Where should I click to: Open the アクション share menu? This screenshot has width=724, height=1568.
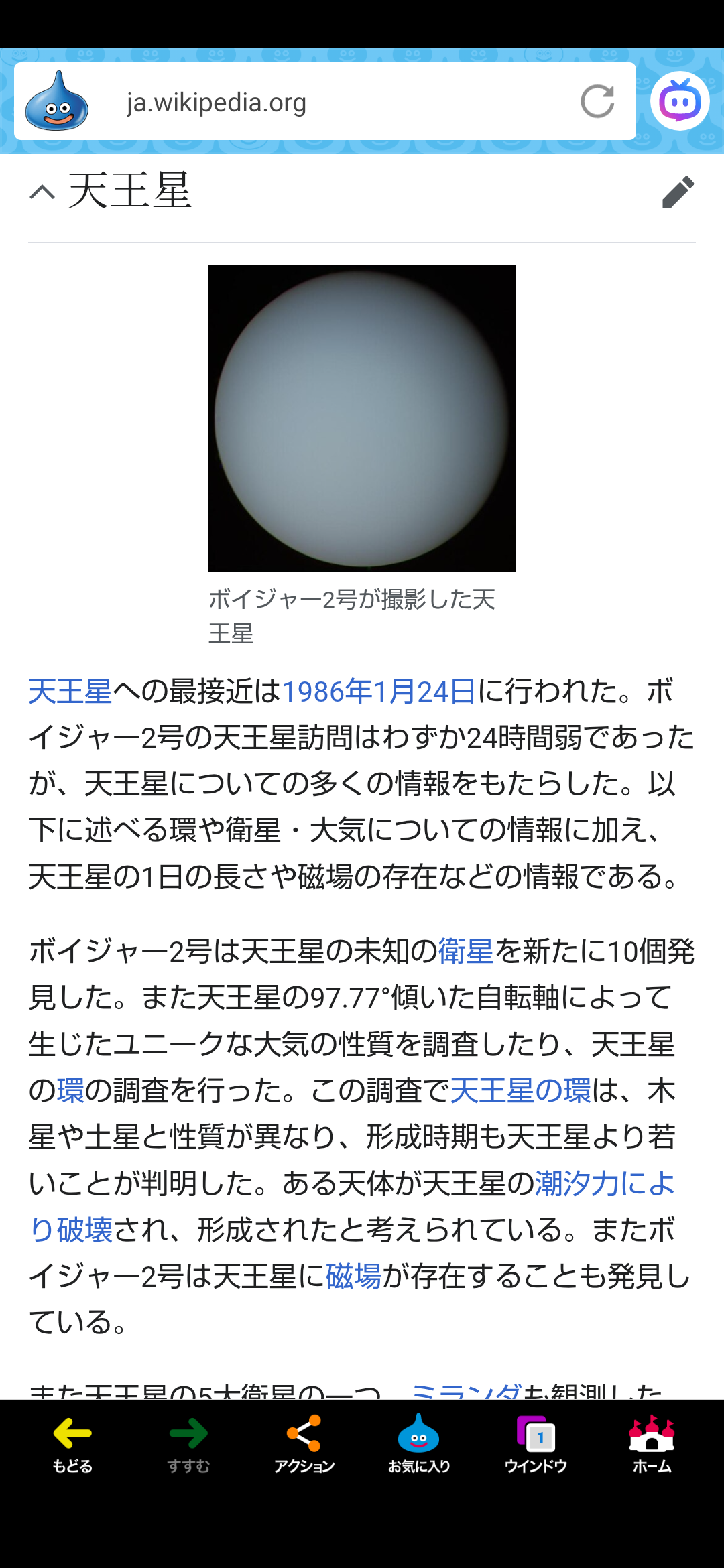click(x=304, y=1444)
